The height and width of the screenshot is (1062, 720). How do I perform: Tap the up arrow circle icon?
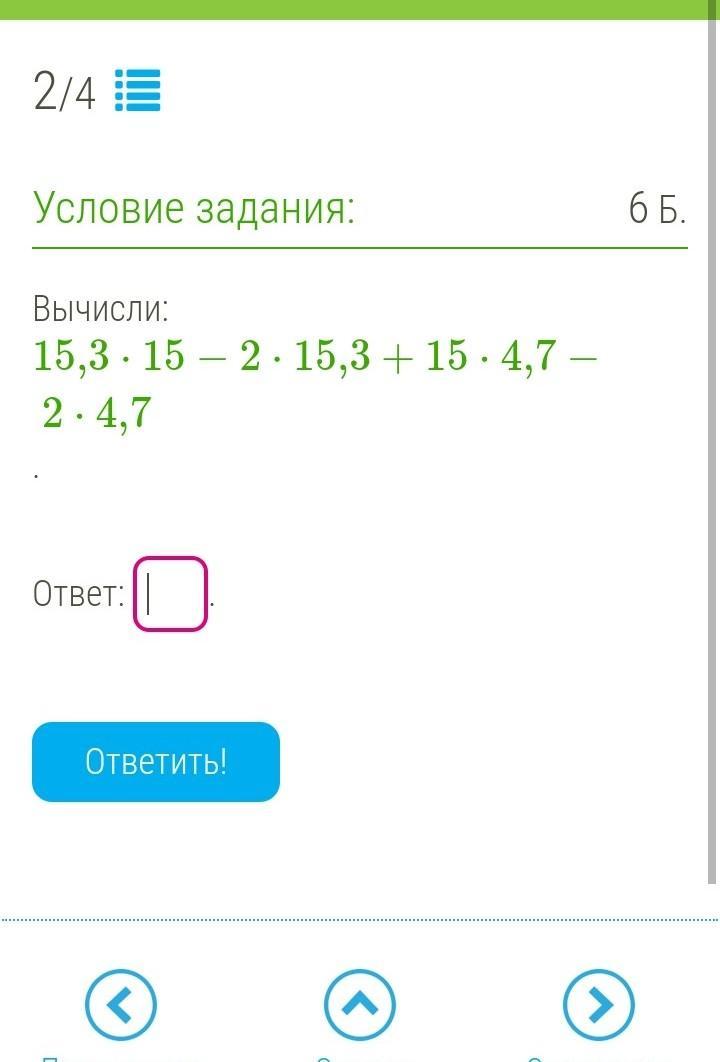tap(360, 1005)
